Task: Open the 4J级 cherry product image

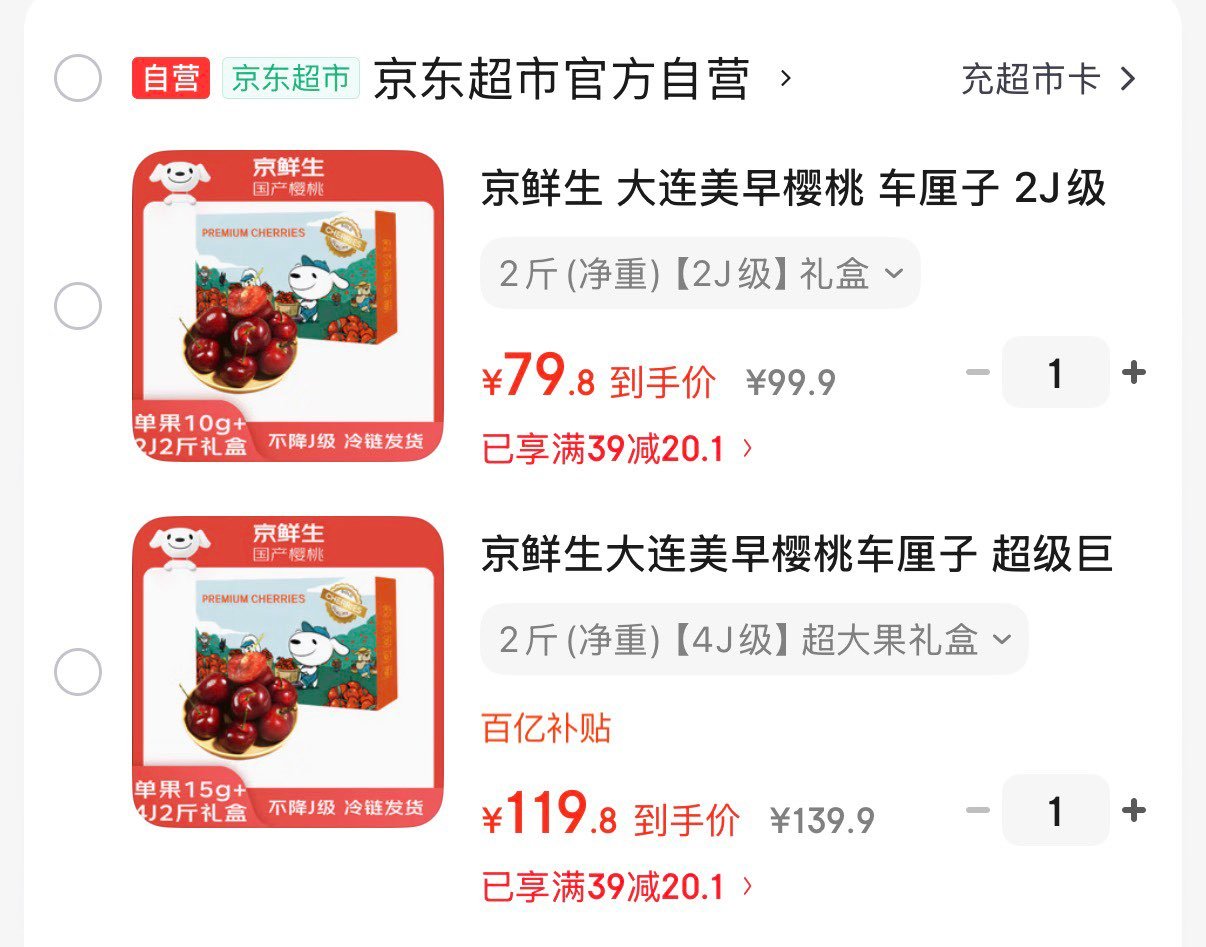Action: click(x=288, y=671)
